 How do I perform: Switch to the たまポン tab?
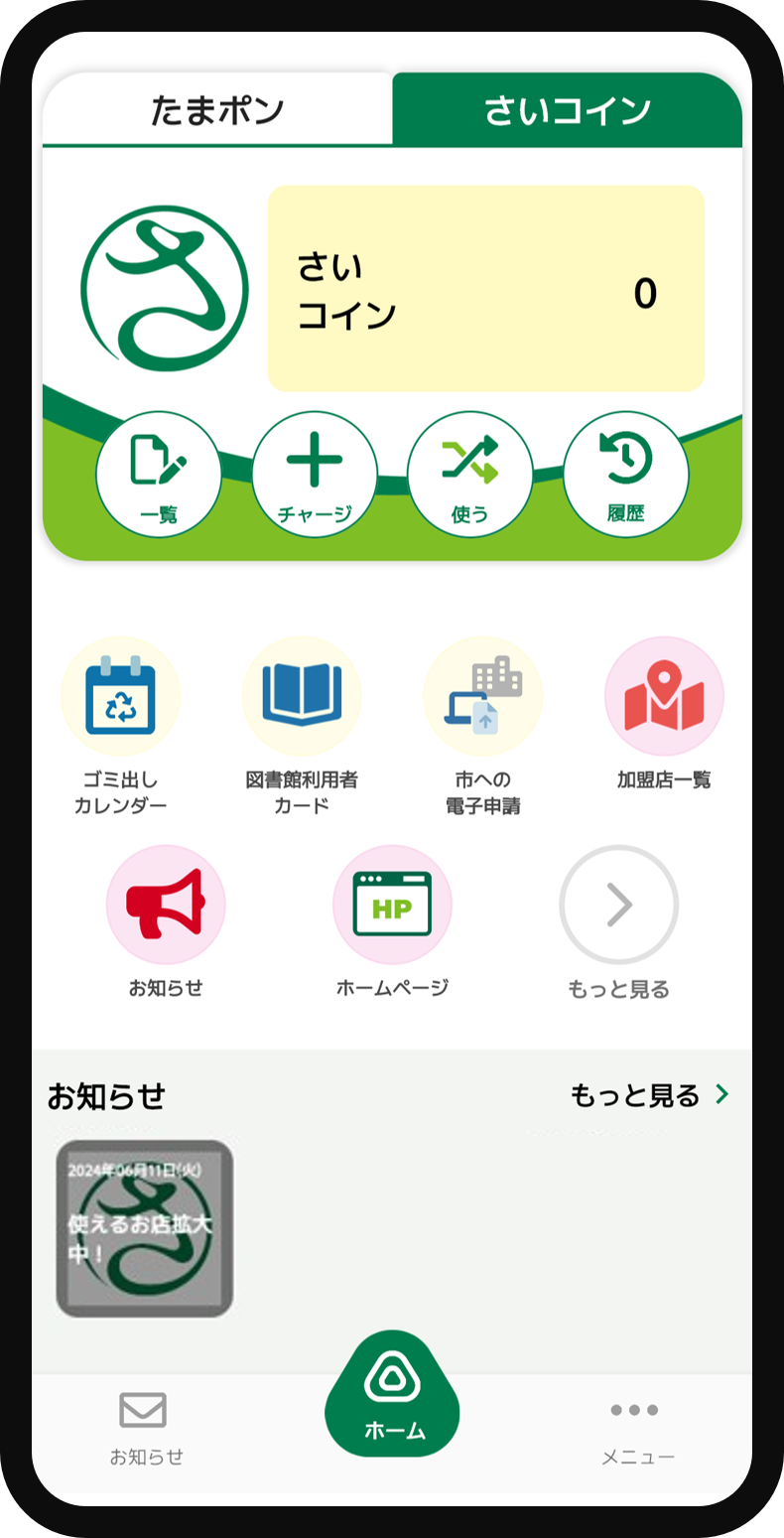[x=217, y=110]
